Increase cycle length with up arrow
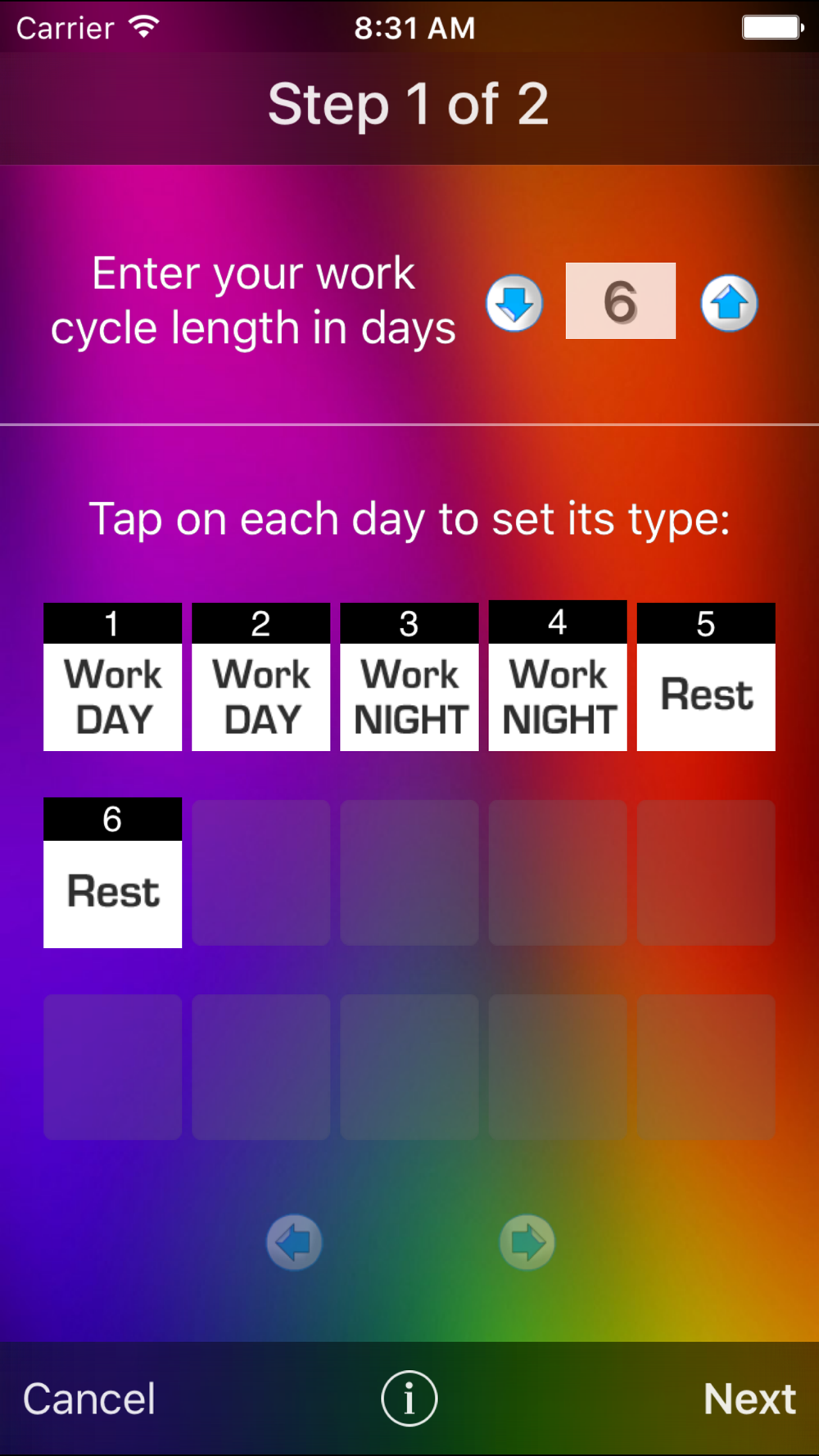 [x=729, y=303]
